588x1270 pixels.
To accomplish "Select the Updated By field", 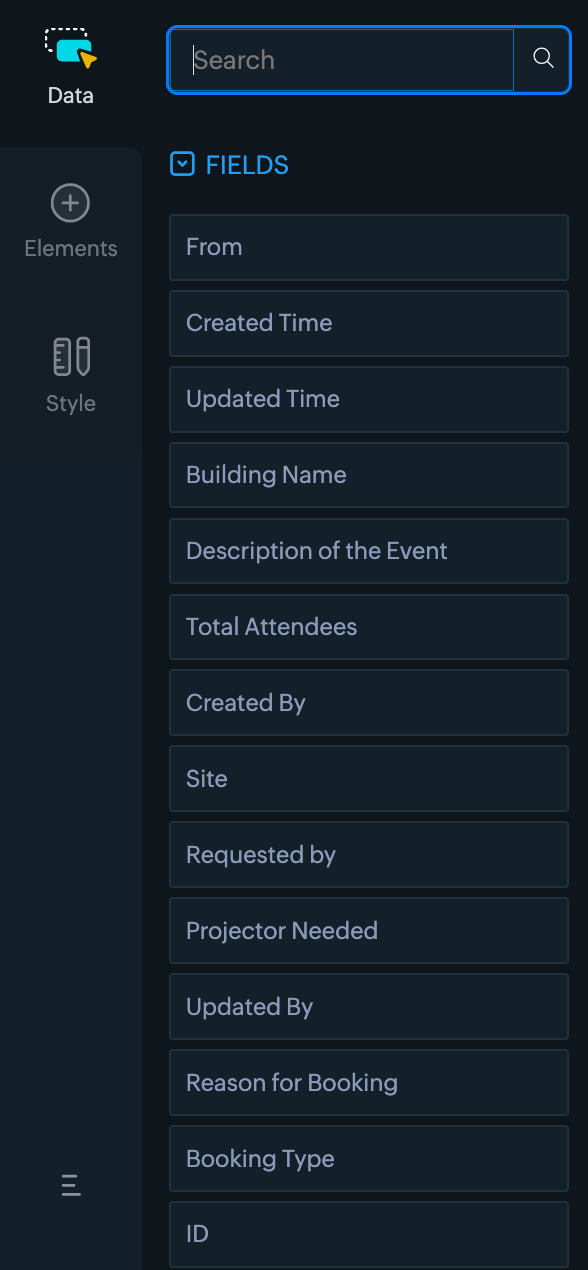I will coord(369,1007).
